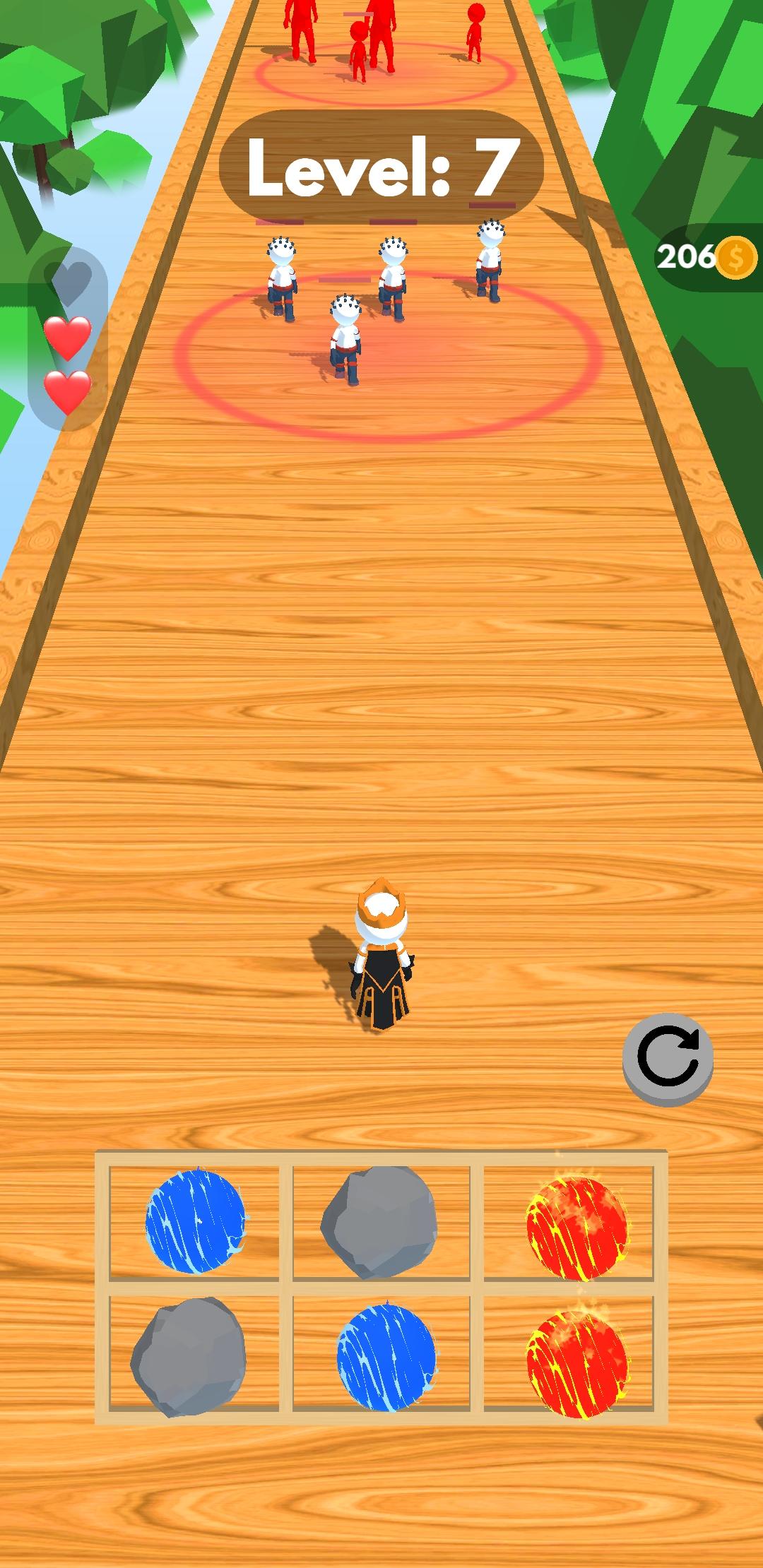Tap the circular refresh arrow button

pyautogui.click(x=668, y=1059)
